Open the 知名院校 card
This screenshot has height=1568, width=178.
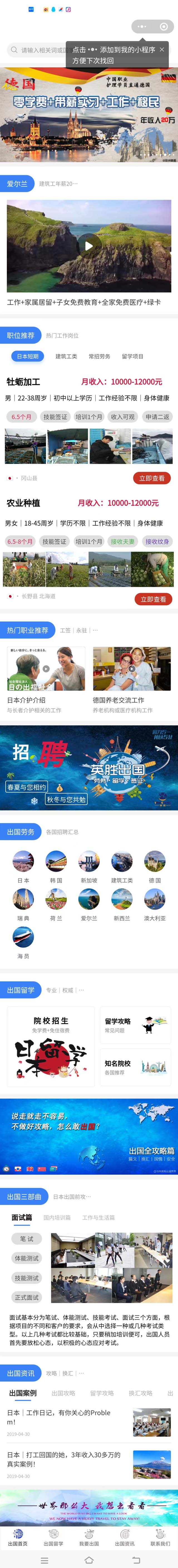point(135,1067)
